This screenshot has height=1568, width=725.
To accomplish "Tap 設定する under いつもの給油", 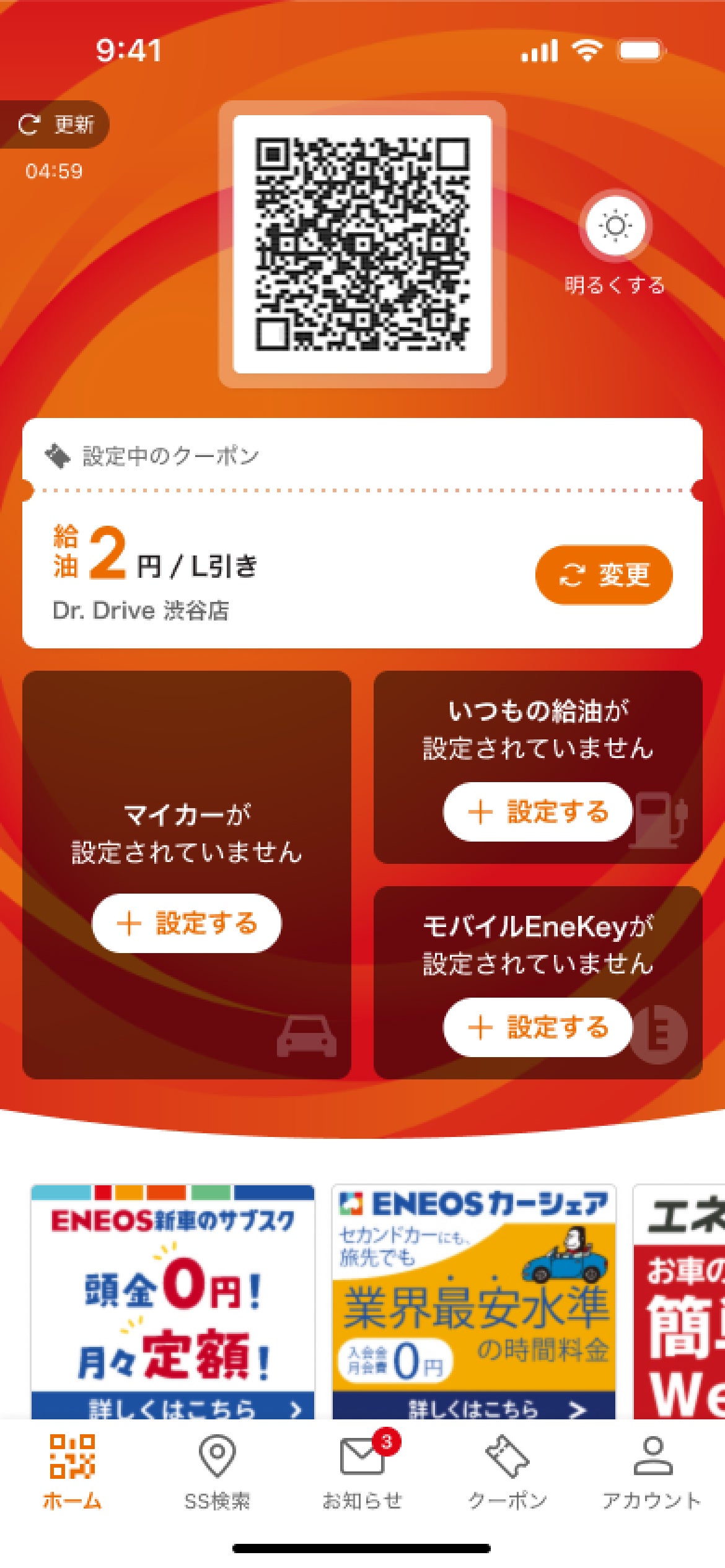I will coord(537,811).
